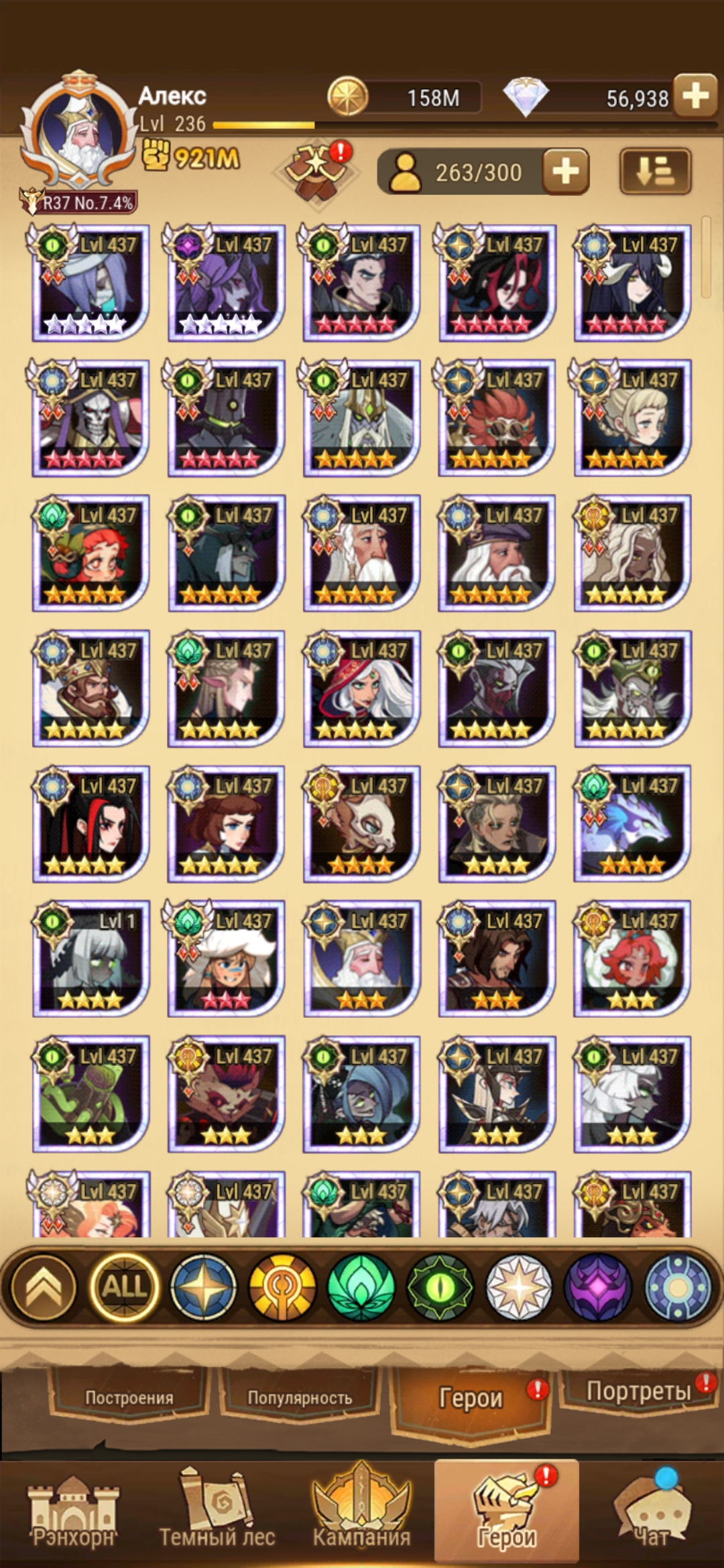Open the hero sorting options

[654, 172]
